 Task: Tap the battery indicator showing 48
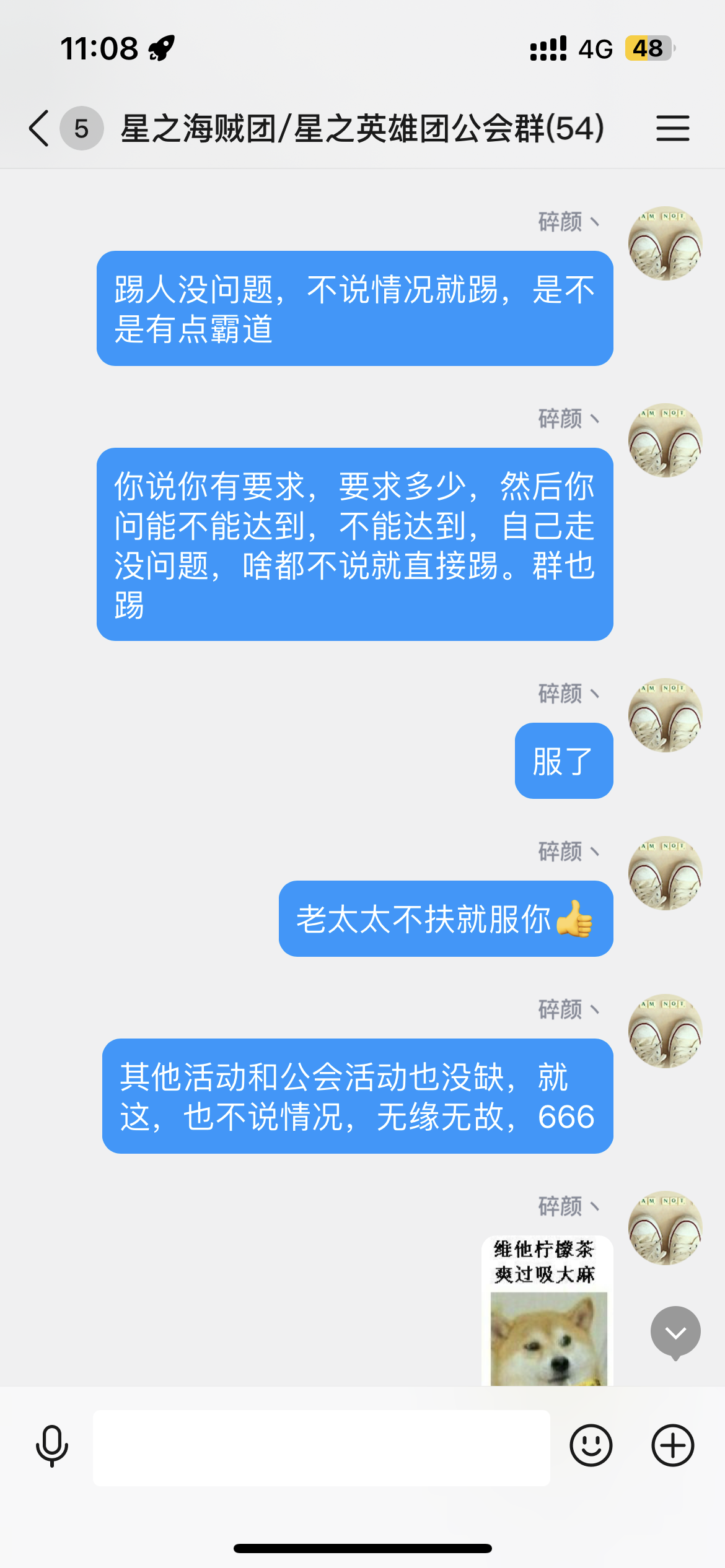coord(646,48)
